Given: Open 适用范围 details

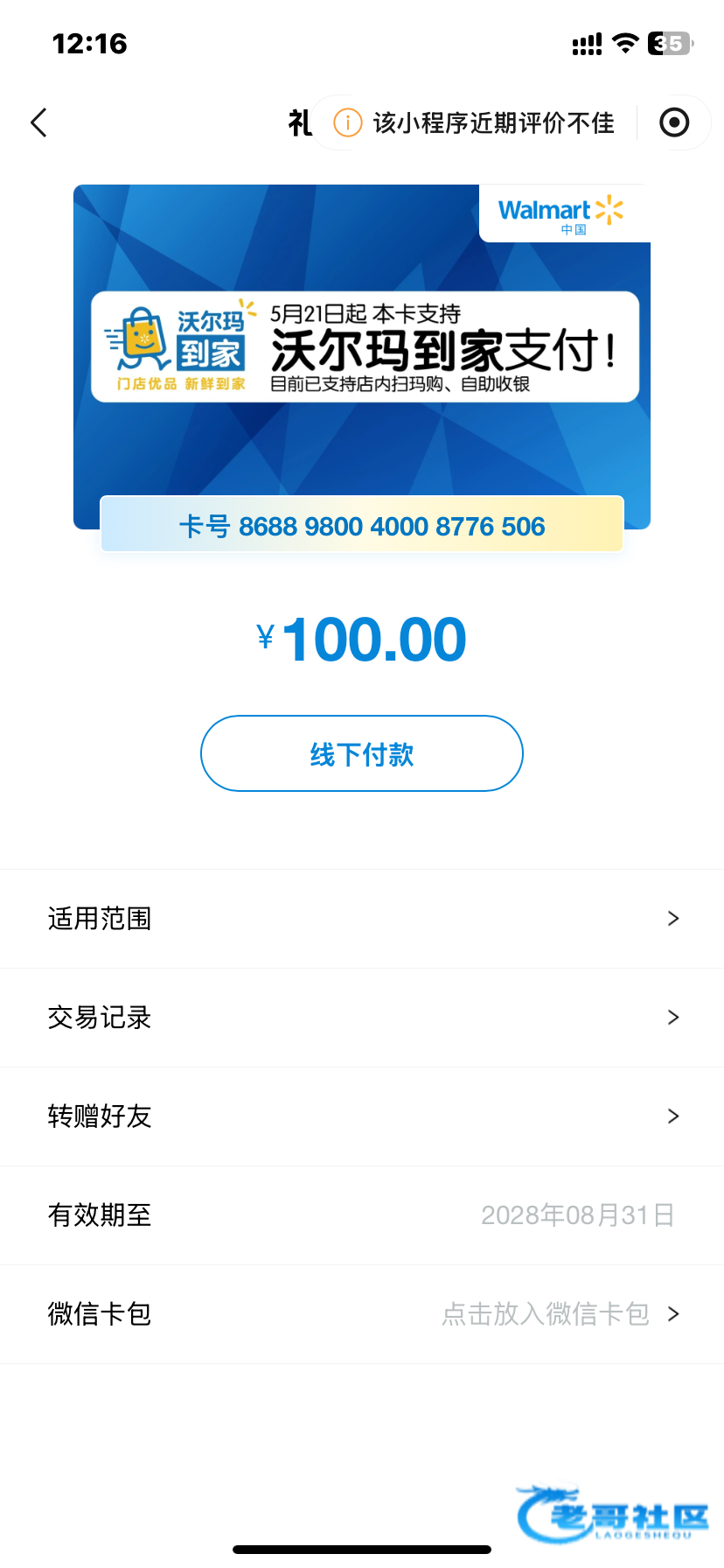Looking at the screenshot, I should (362, 919).
